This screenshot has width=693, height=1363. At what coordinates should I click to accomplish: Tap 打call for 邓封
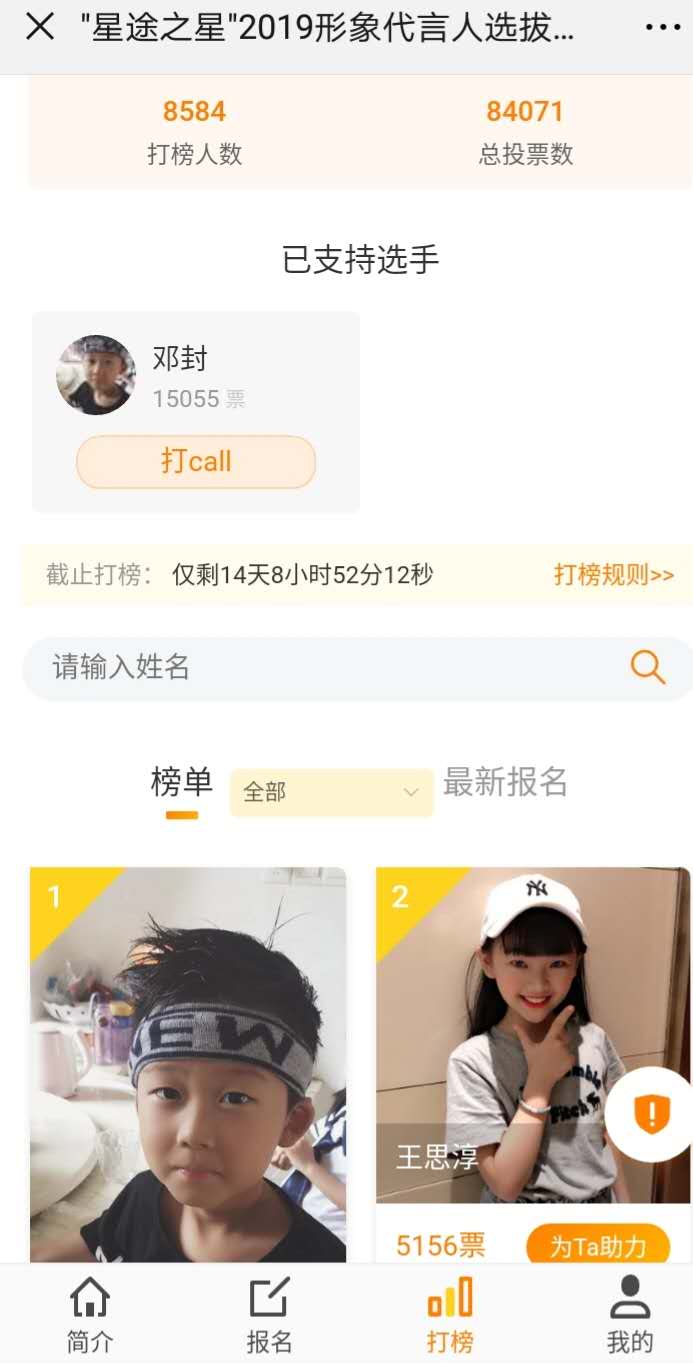(196, 462)
